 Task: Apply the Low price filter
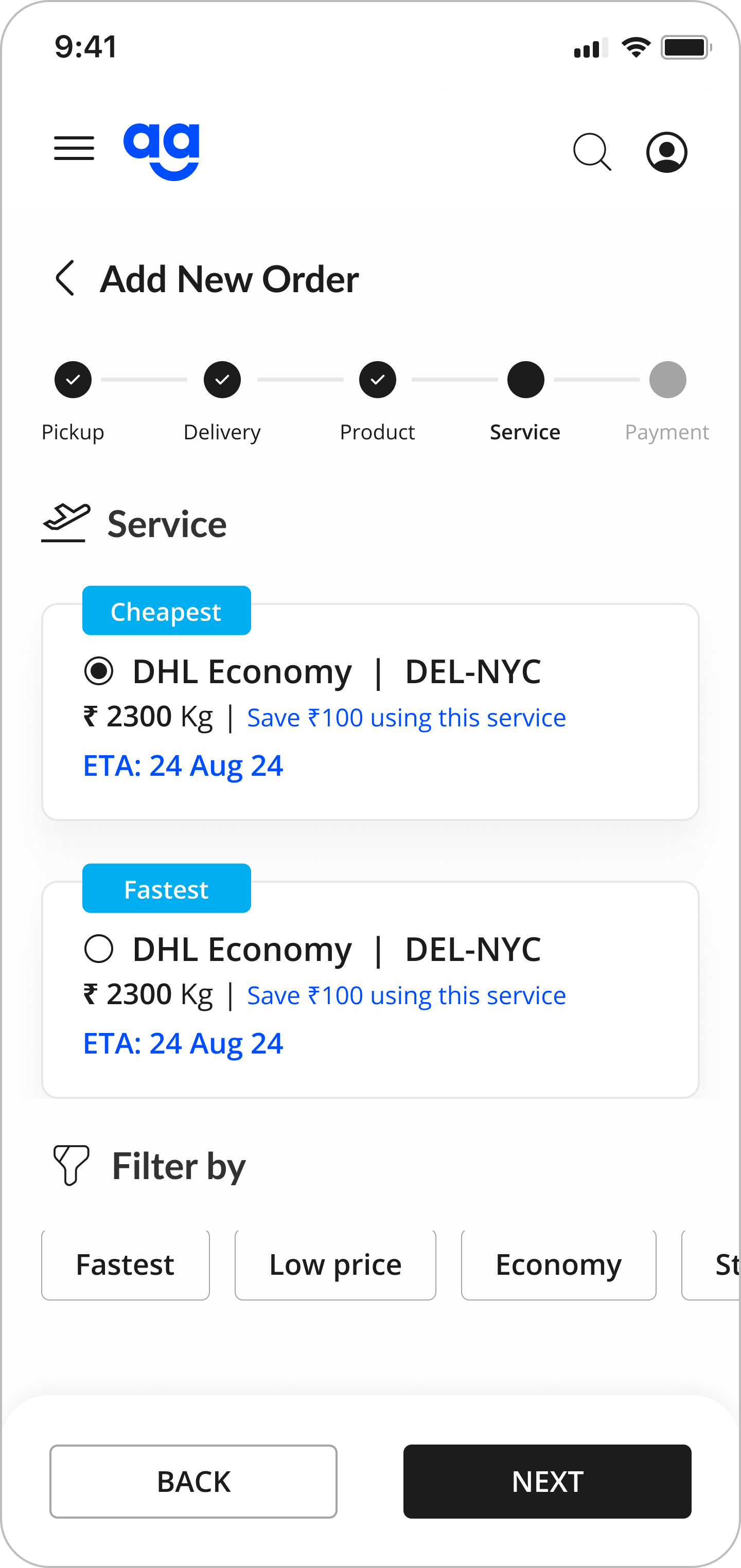[336, 1264]
